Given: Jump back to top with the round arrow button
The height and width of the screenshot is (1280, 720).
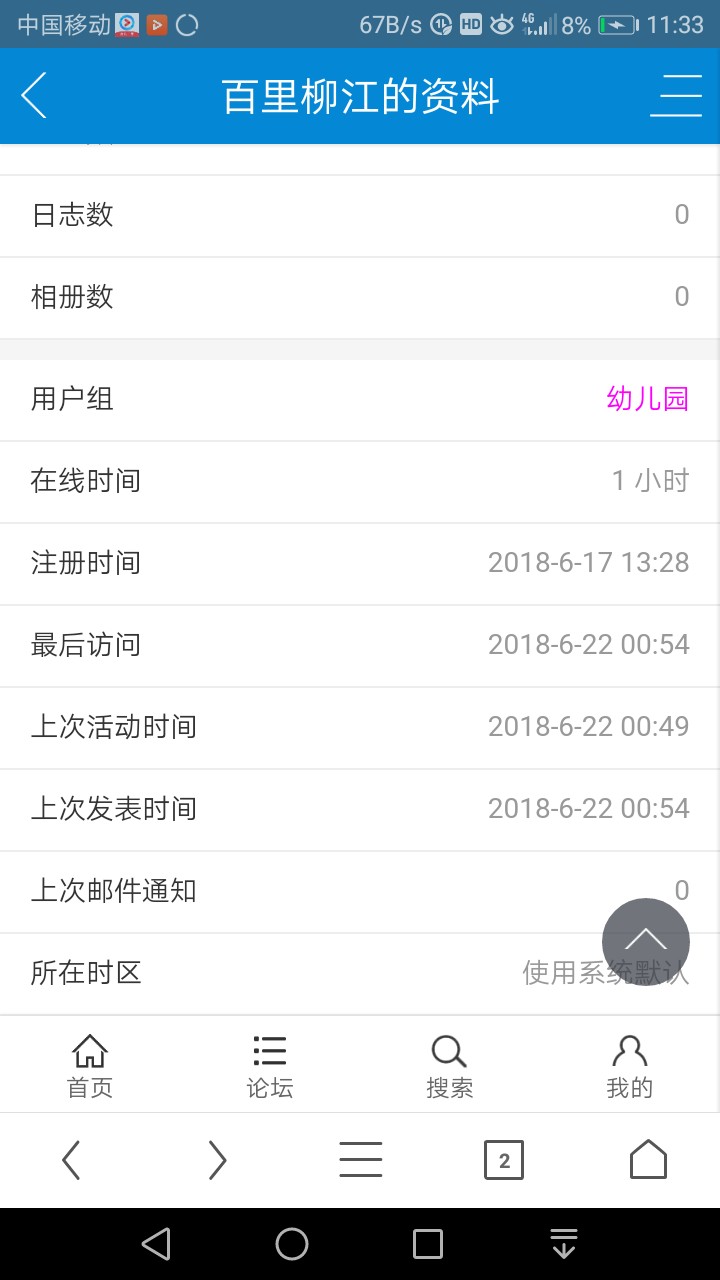Looking at the screenshot, I should coord(646,942).
